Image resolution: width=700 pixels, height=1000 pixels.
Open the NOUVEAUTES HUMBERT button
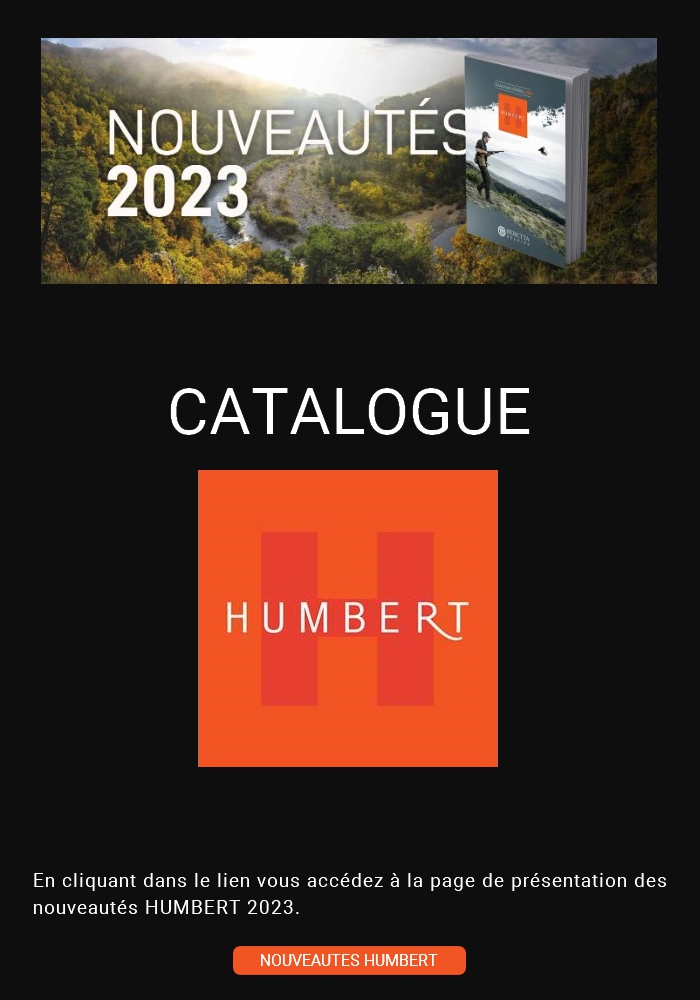[349, 960]
